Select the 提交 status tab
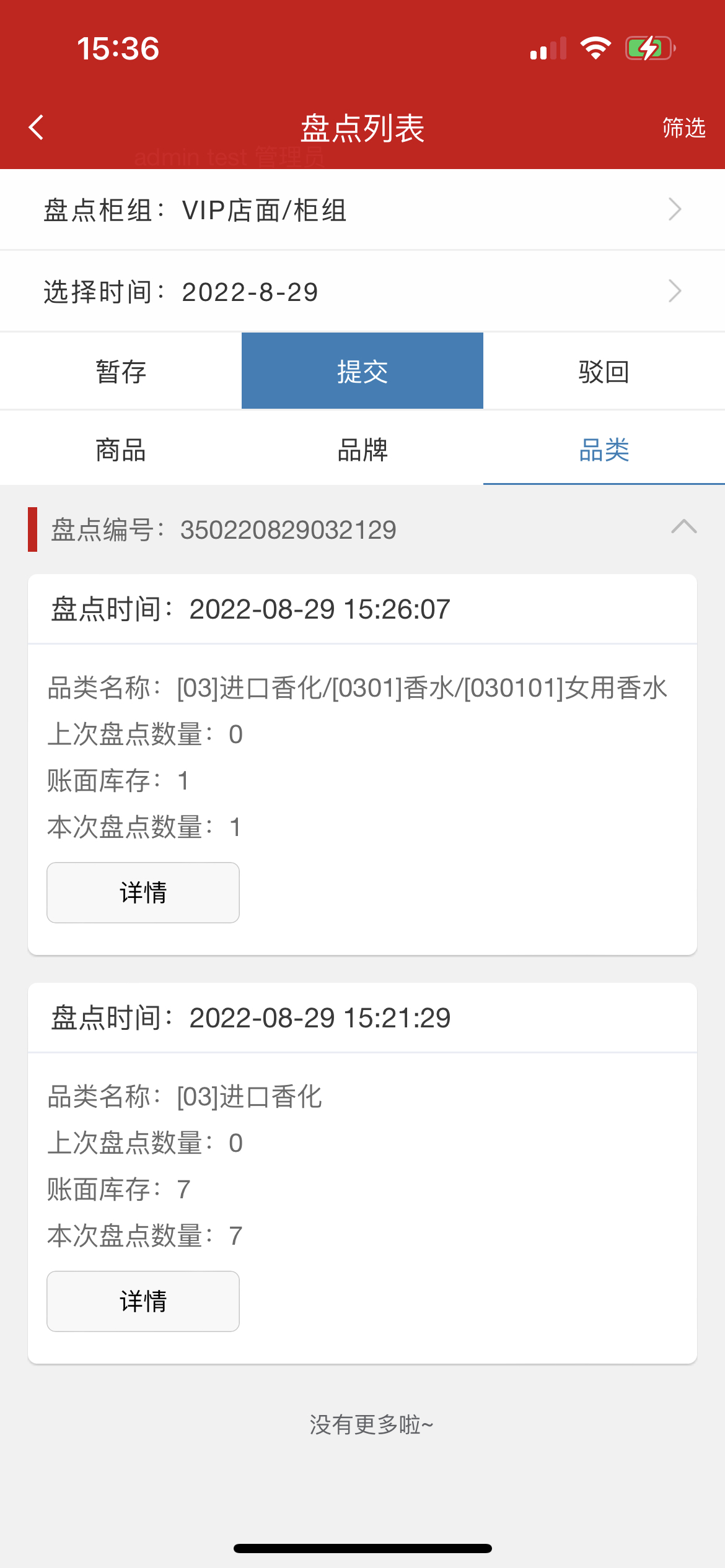This screenshot has width=725, height=1568. 362,372
